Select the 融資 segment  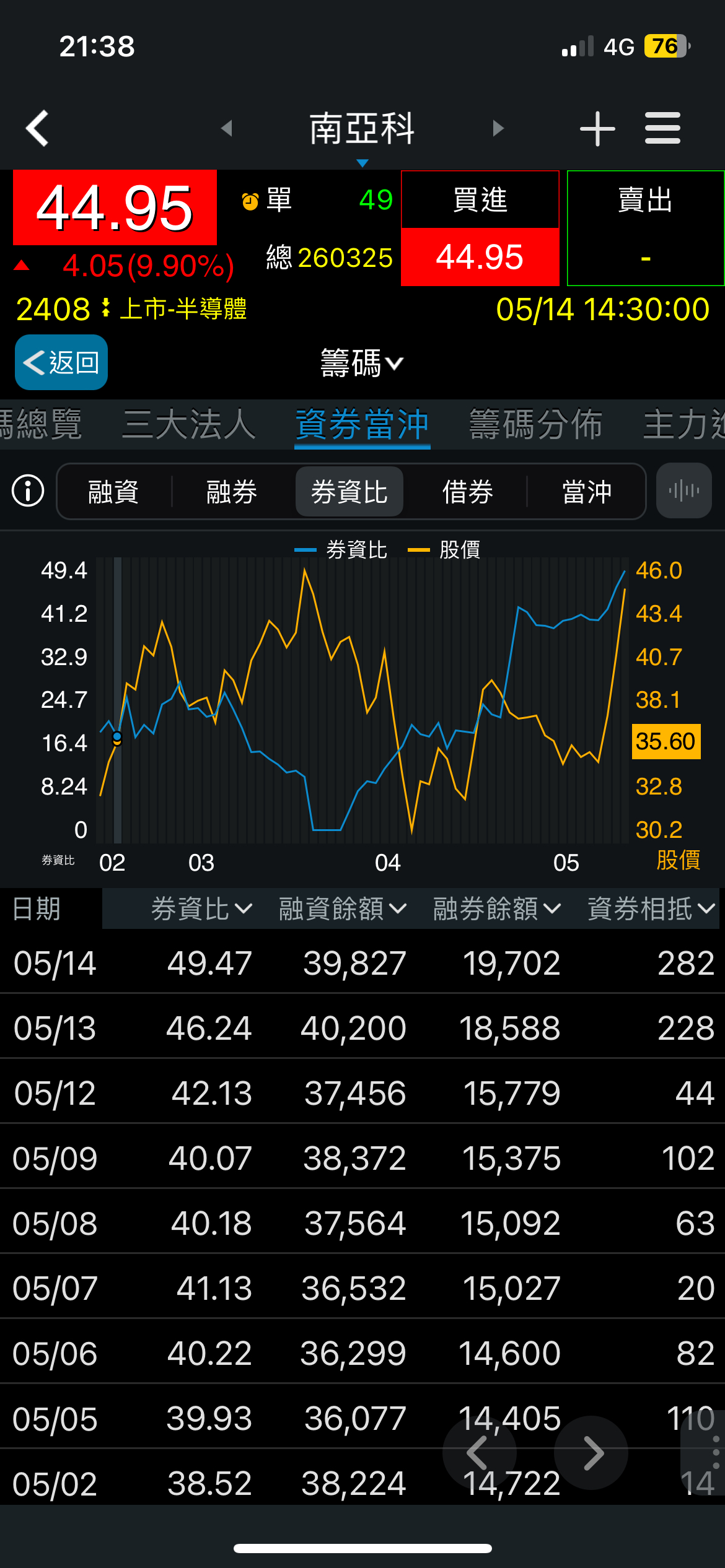tap(113, 492)
